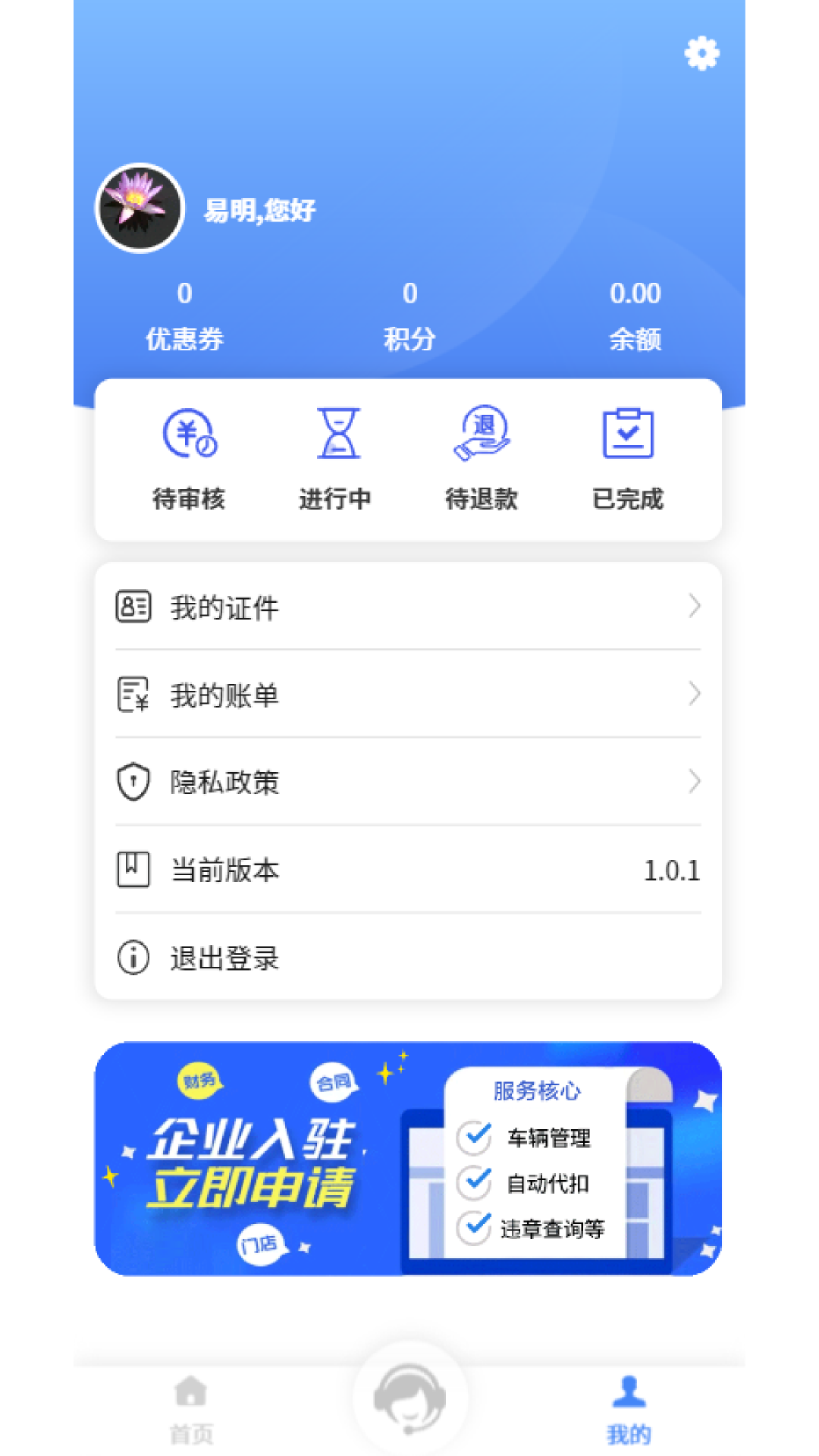The image size is (819, 1456).
Task: Open 企业入驻 立即申请 banner
Action: coord(408,1159)
